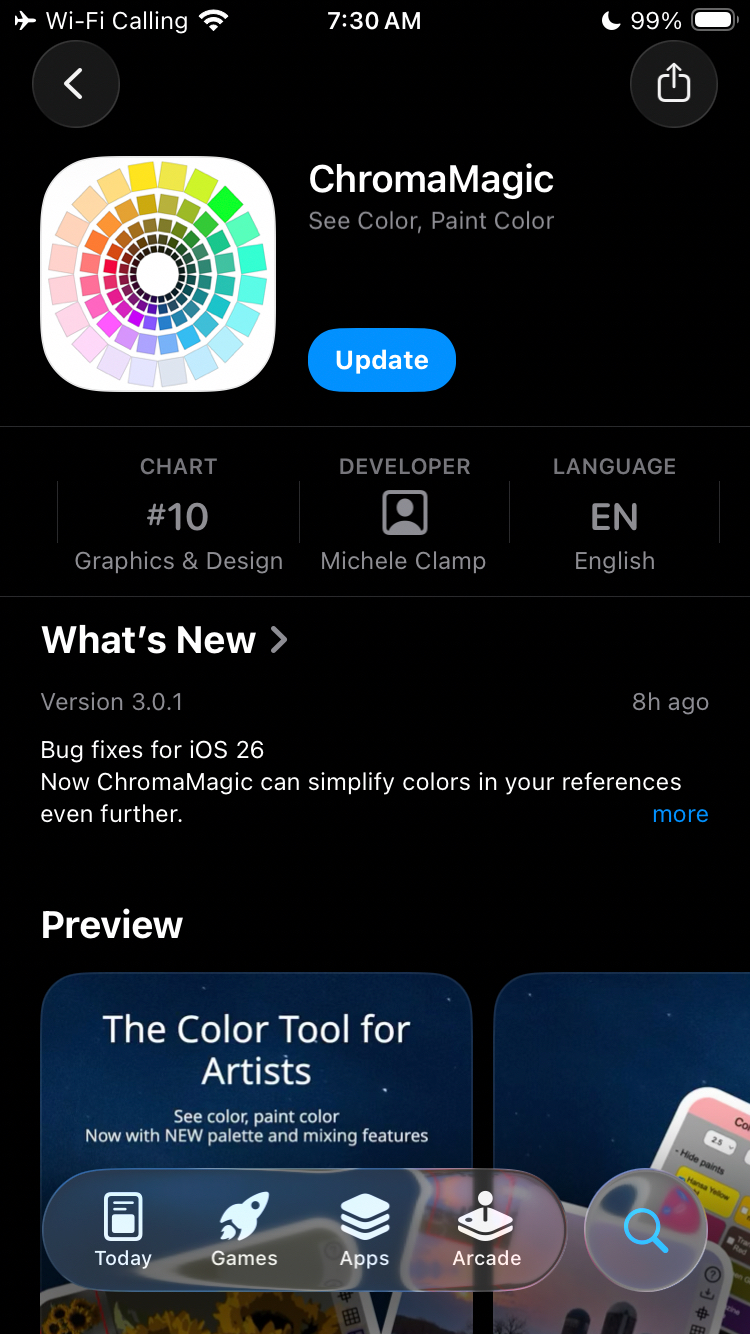Switch to the Games tab
The width and height of the screenshot is (750, 1334).
click(x=244, y=1230)
